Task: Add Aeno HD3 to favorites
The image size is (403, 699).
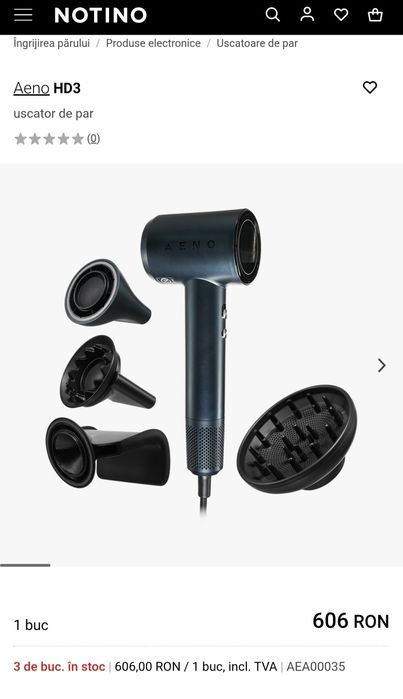Action: 370,87
